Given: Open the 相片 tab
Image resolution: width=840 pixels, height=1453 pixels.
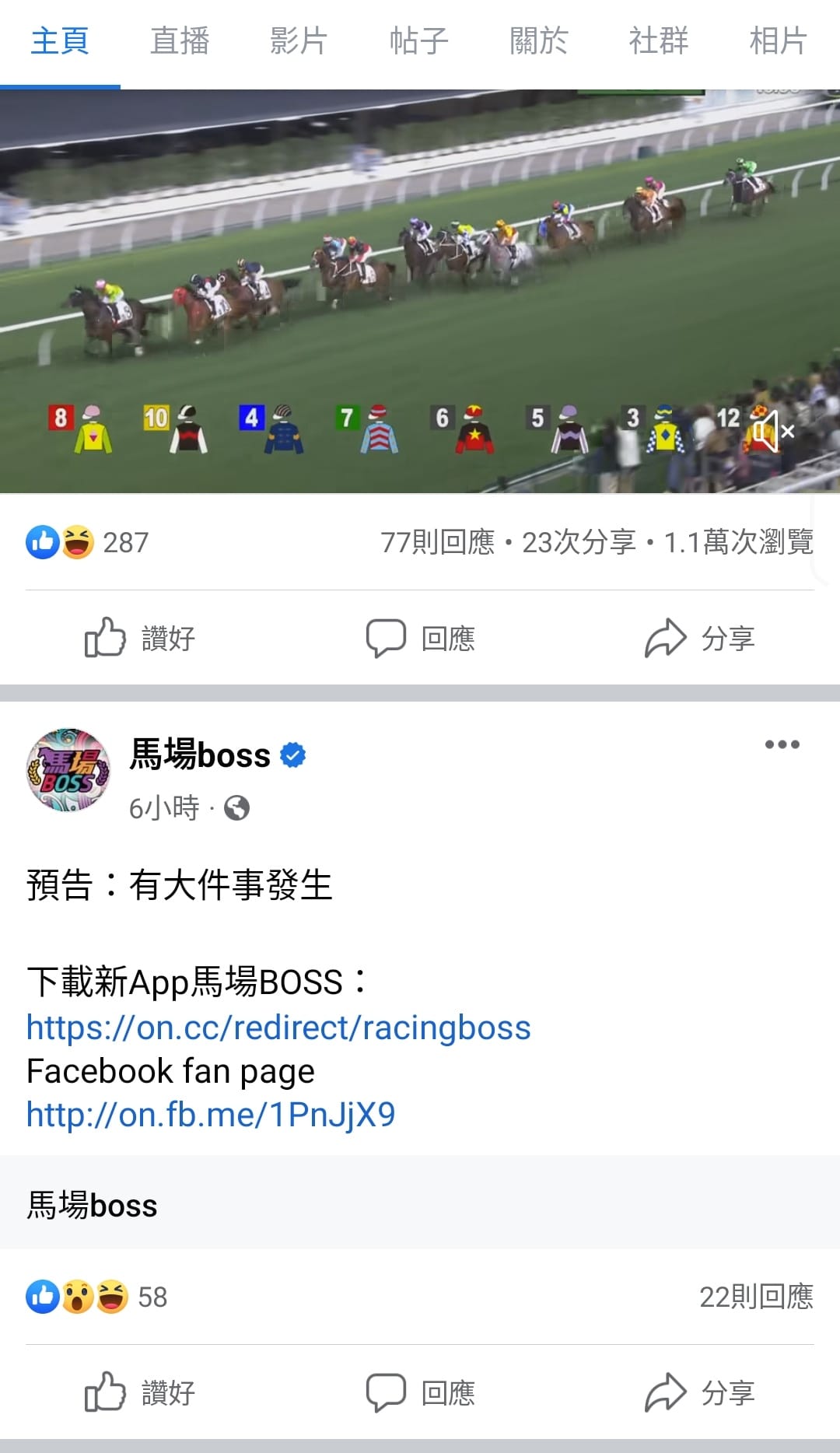Looking at the screenshot, I should click(x=778, y=41).
